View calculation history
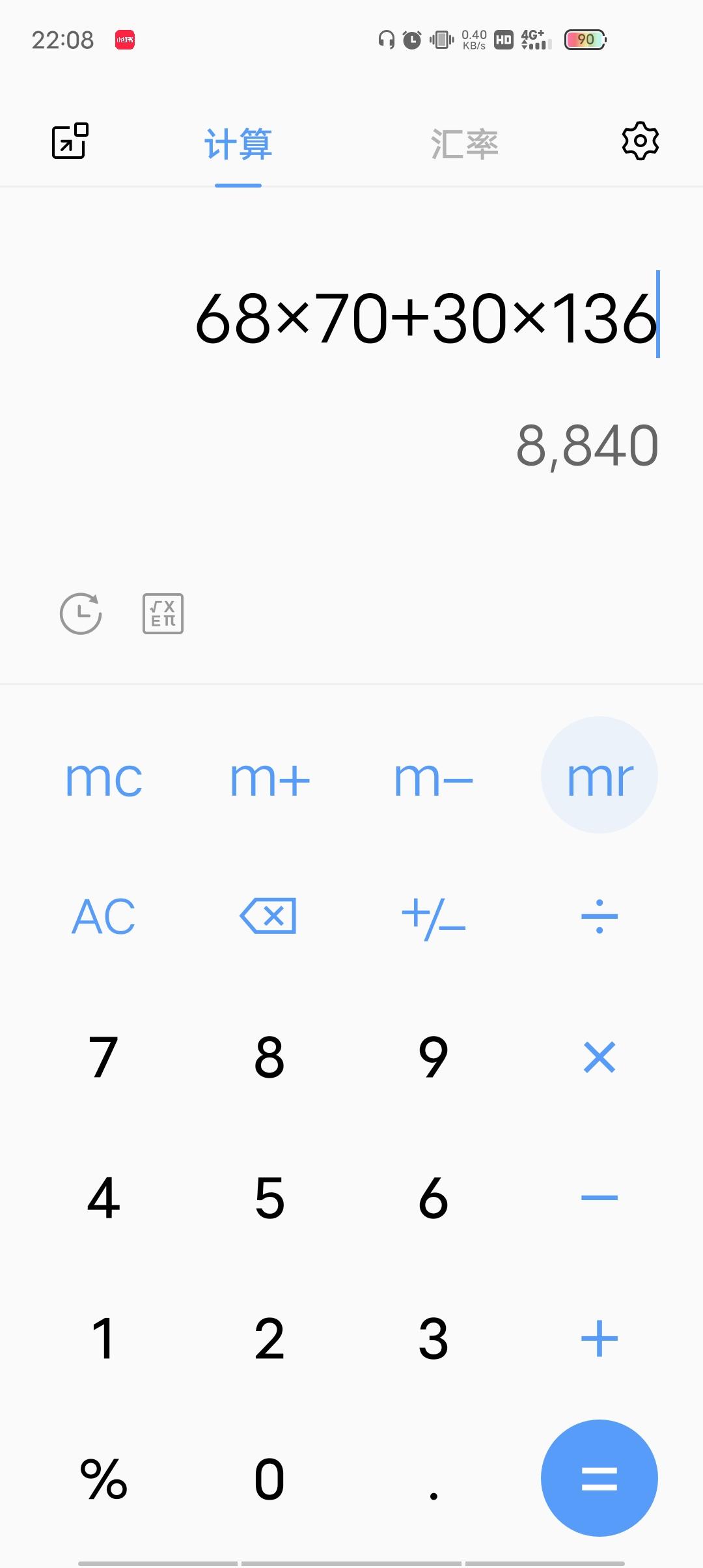The width and height of the screenshot is (703, 1568). click(81, 613)
